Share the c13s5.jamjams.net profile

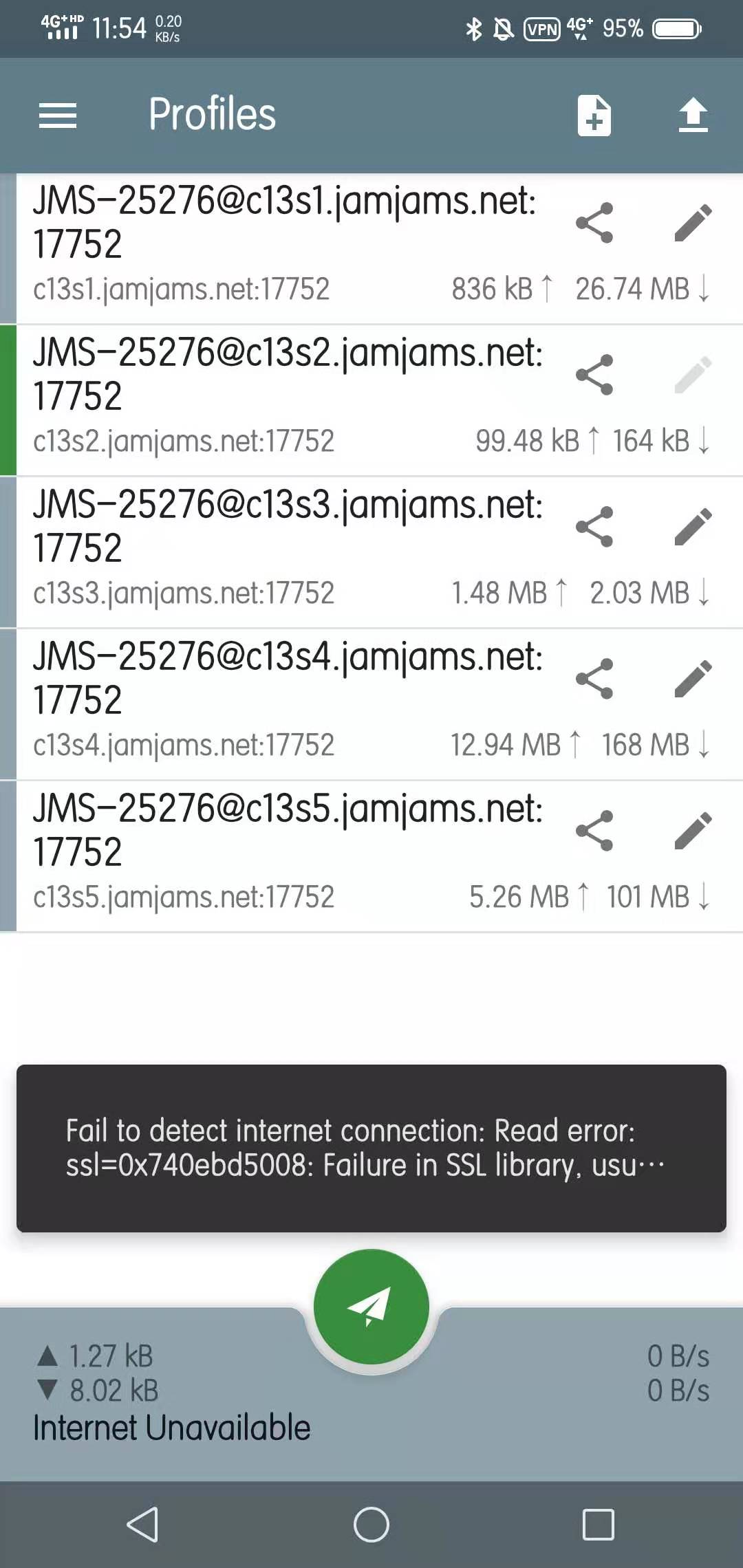point(594,831)
